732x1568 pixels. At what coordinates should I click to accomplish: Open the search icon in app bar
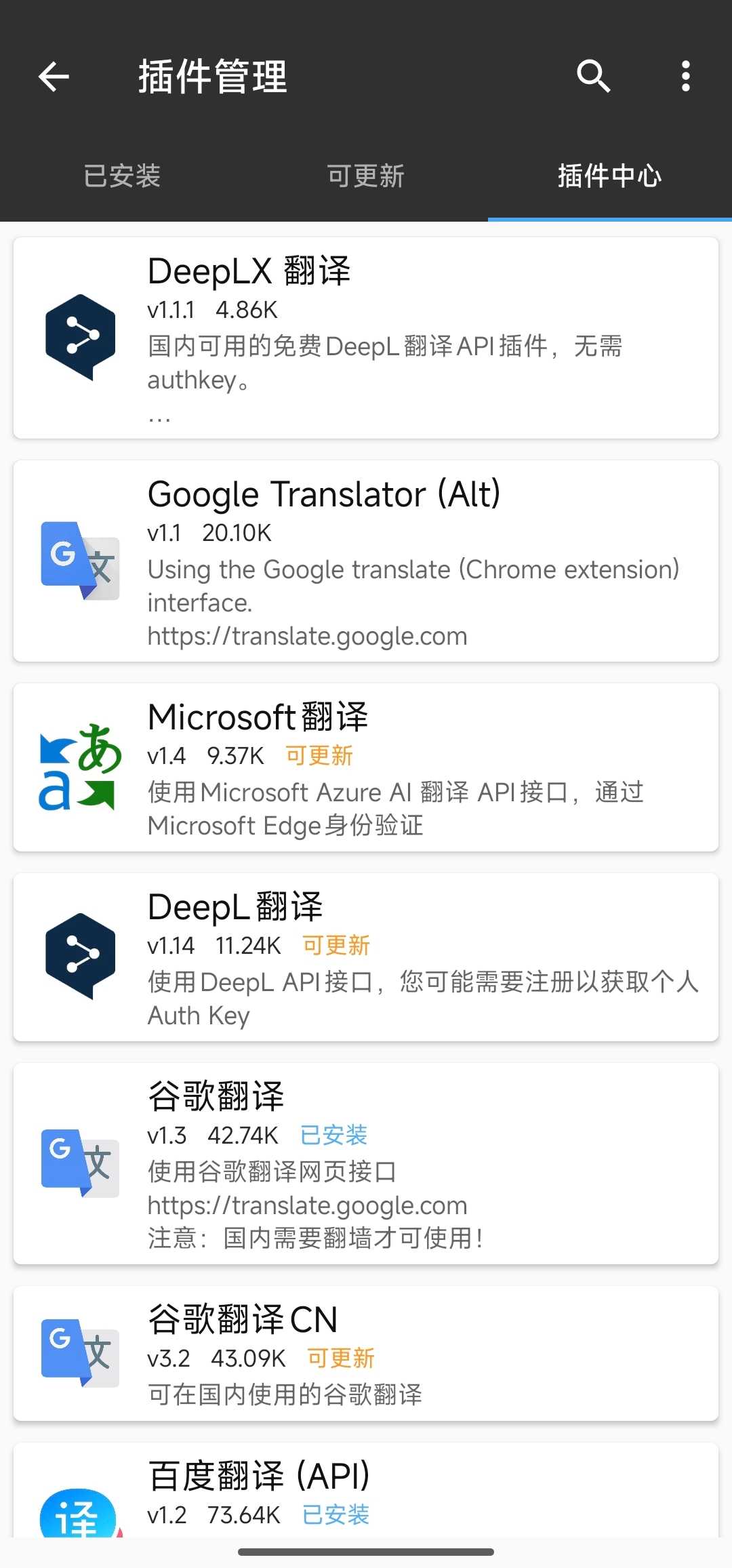pyautogui.click(x=594, y=76)
